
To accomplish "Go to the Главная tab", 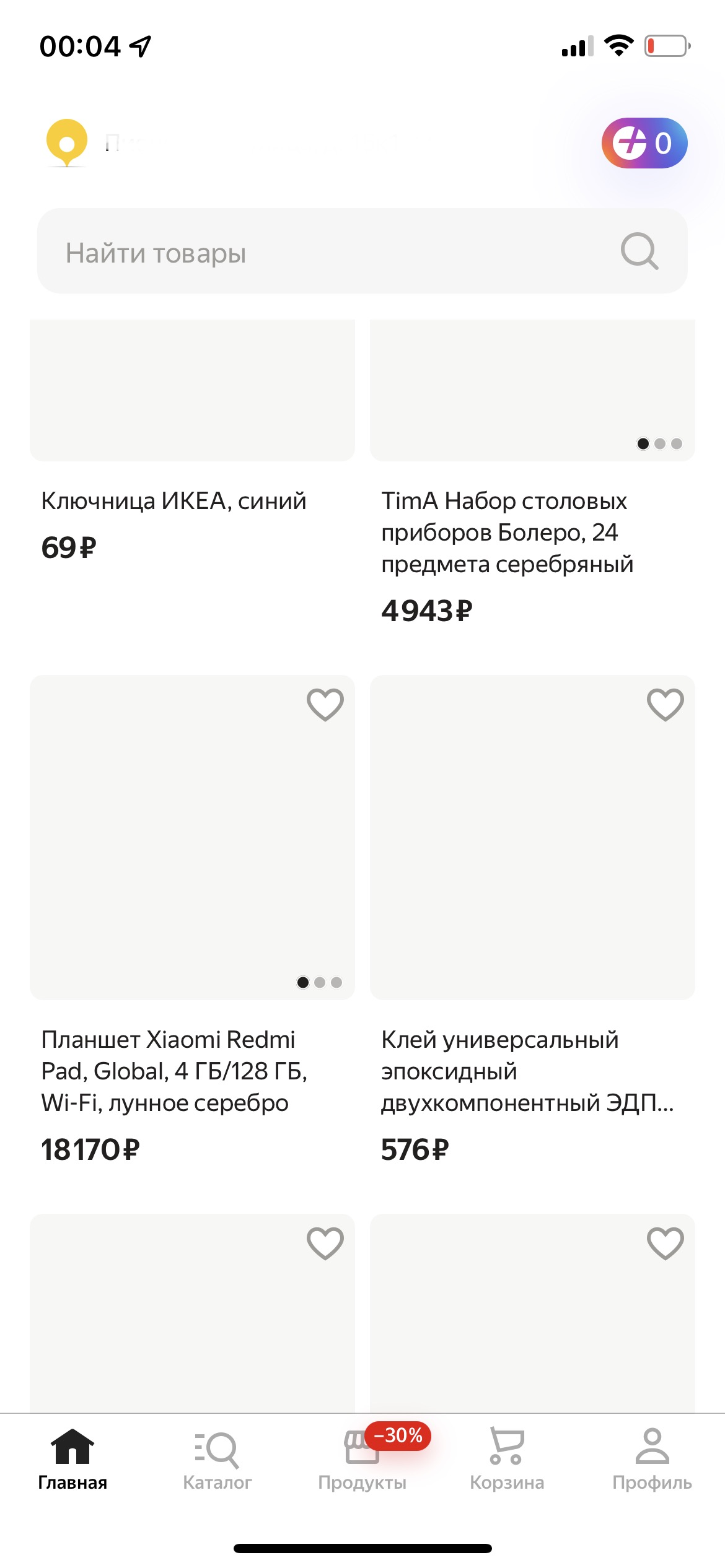I will click(x=72, y=1459).
